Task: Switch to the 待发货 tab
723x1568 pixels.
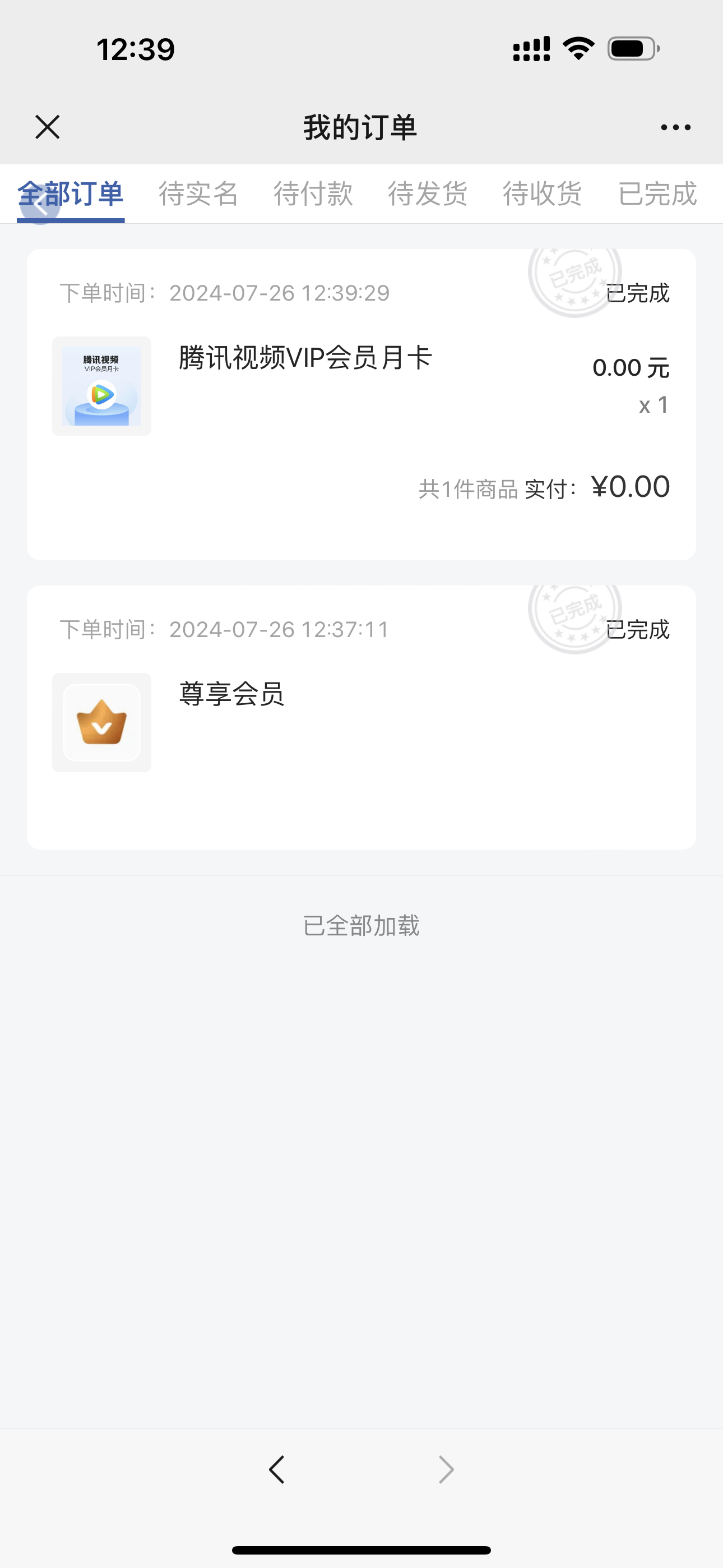Action: click(x=428, y=194)
